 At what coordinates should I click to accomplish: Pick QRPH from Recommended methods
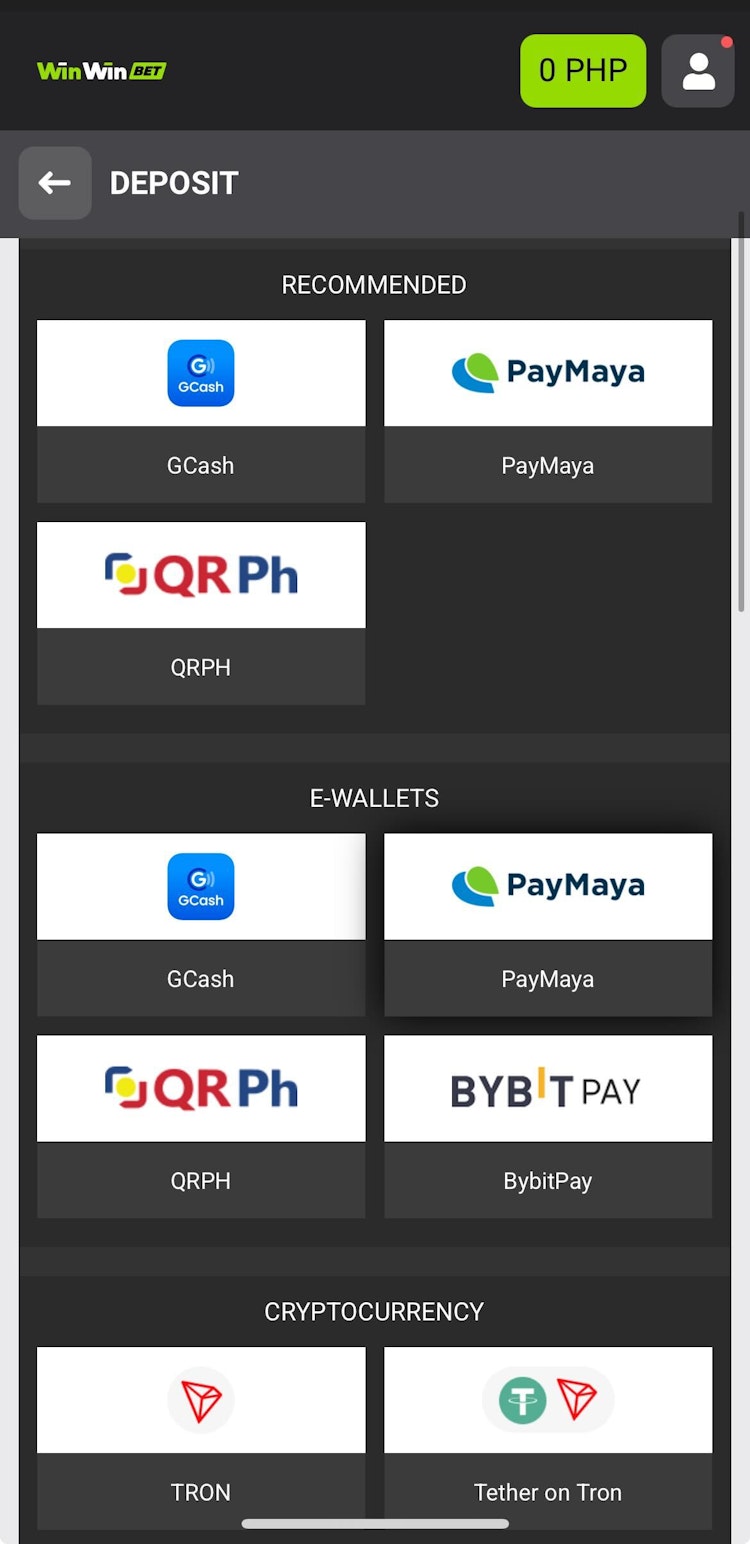201,612
